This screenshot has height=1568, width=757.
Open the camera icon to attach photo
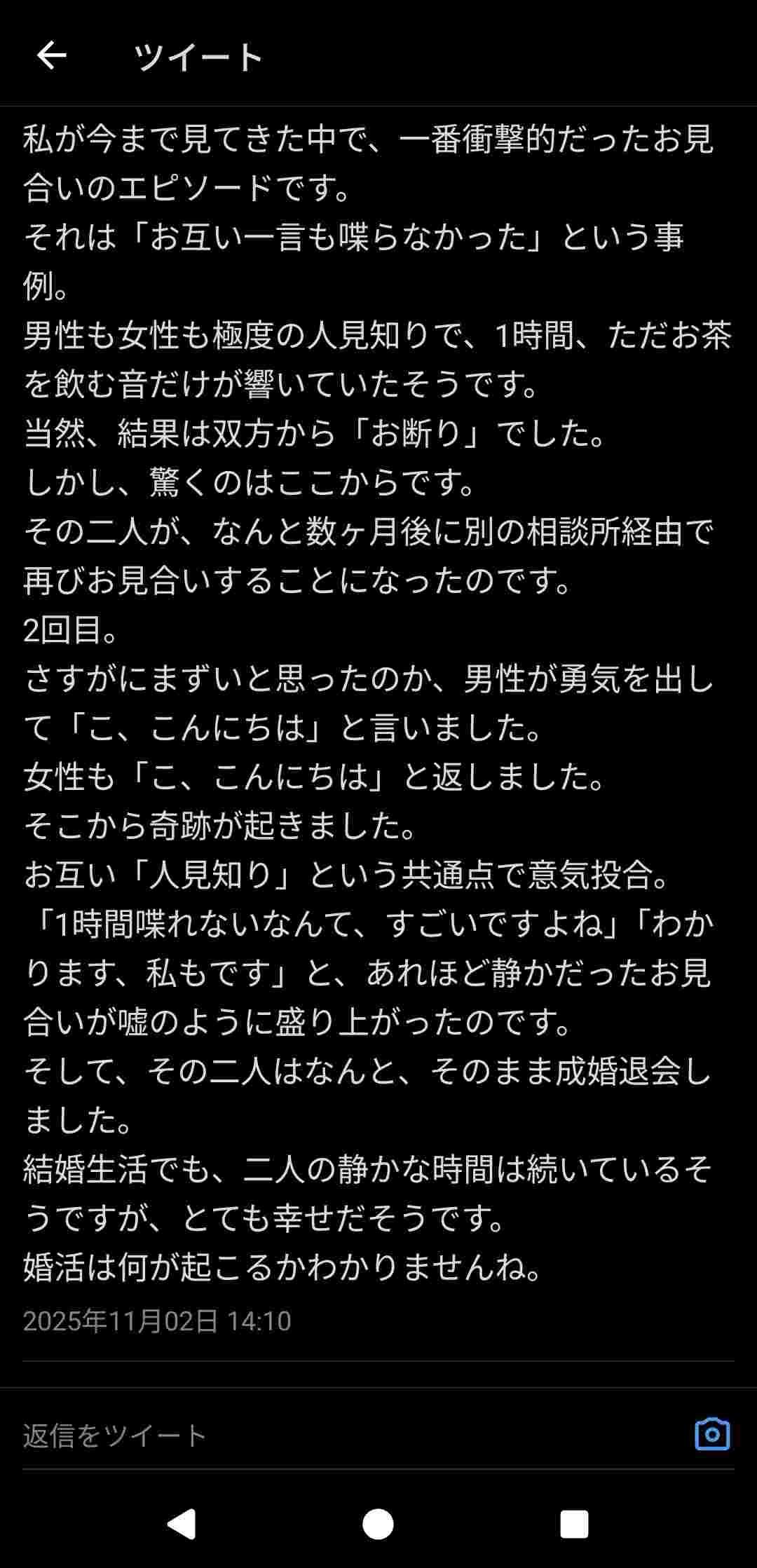711,1434
